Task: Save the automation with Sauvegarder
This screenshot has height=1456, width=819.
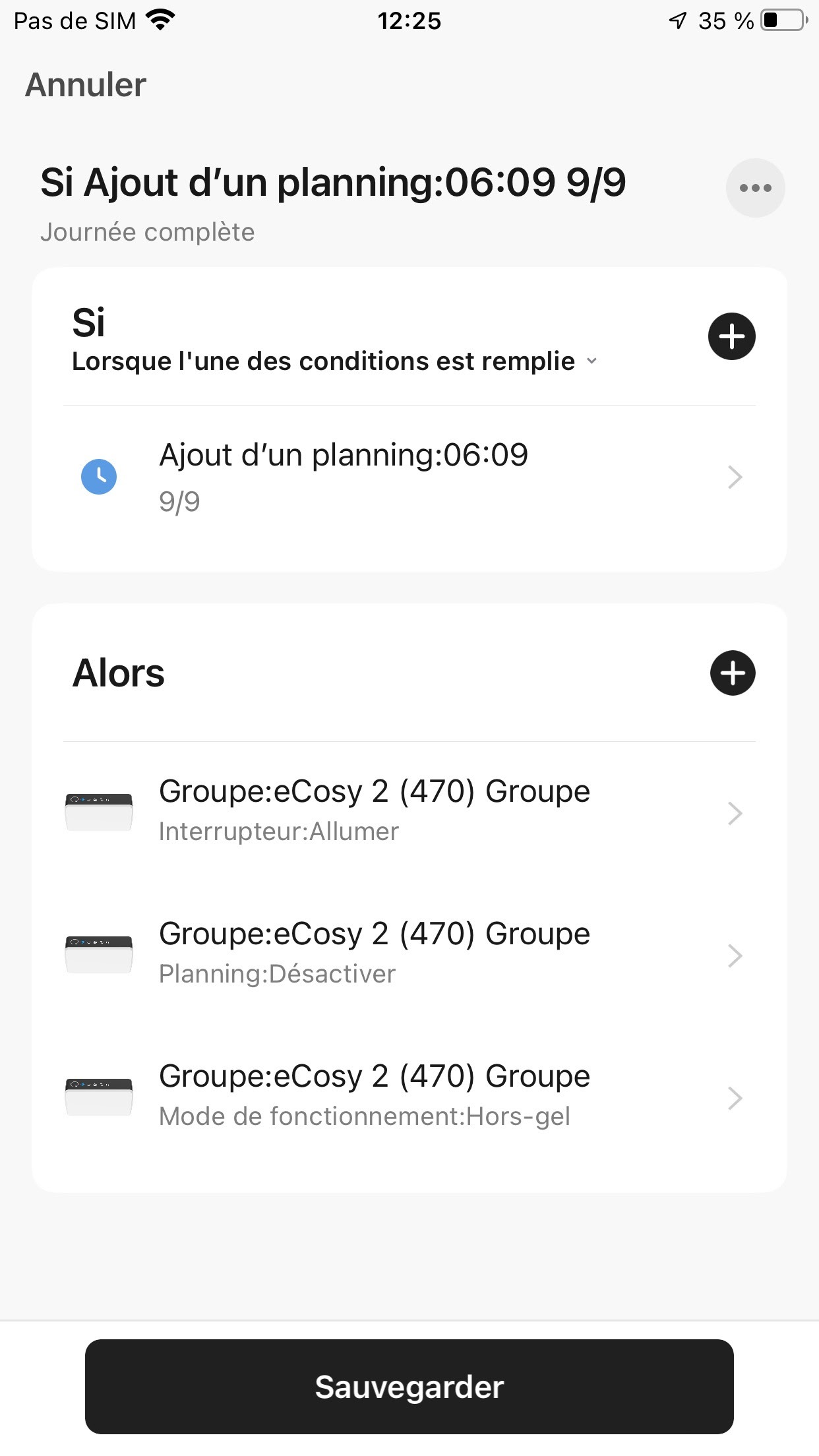Action: tap(409, 1386)
